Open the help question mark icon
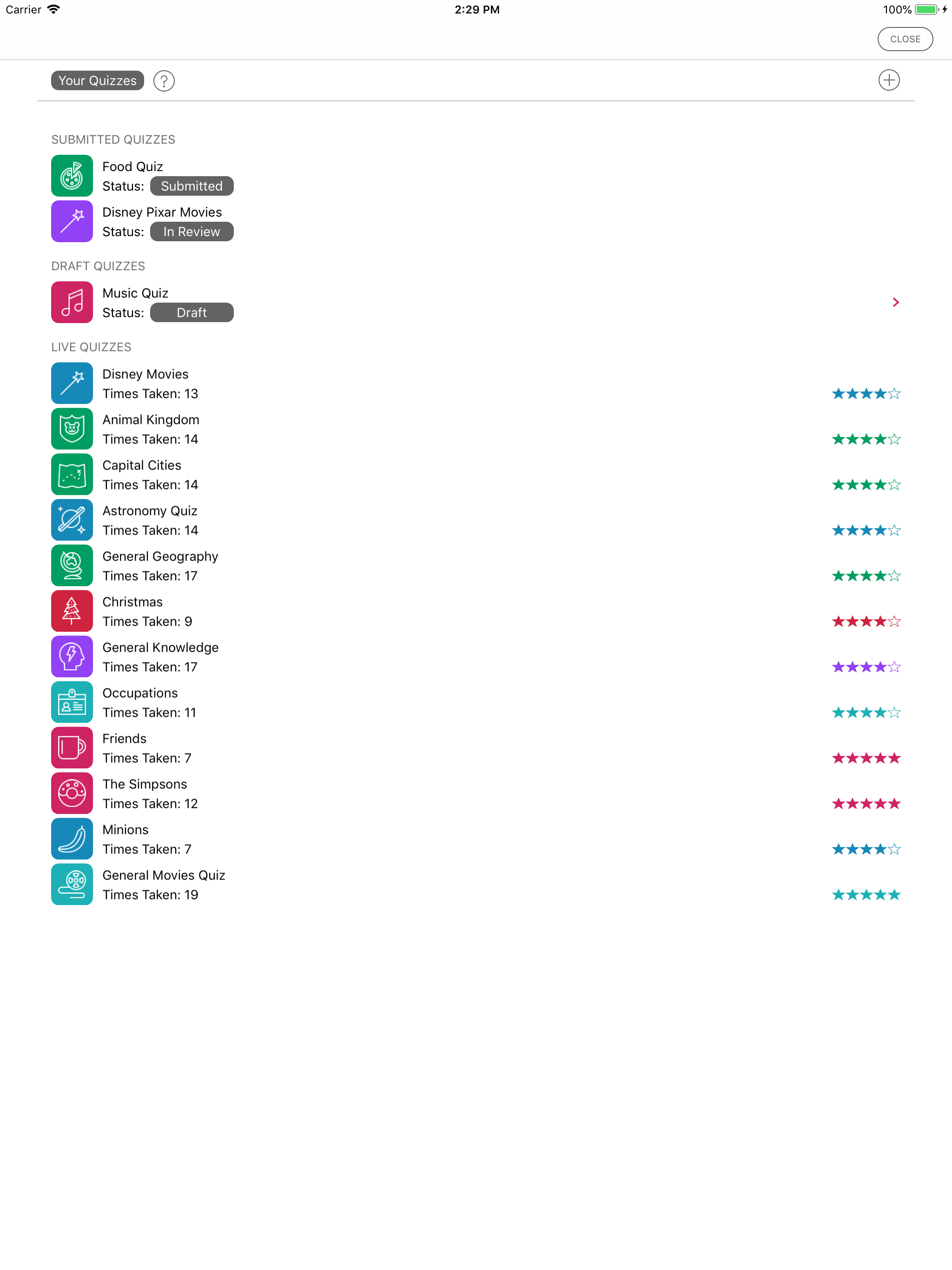 (164, 81)
